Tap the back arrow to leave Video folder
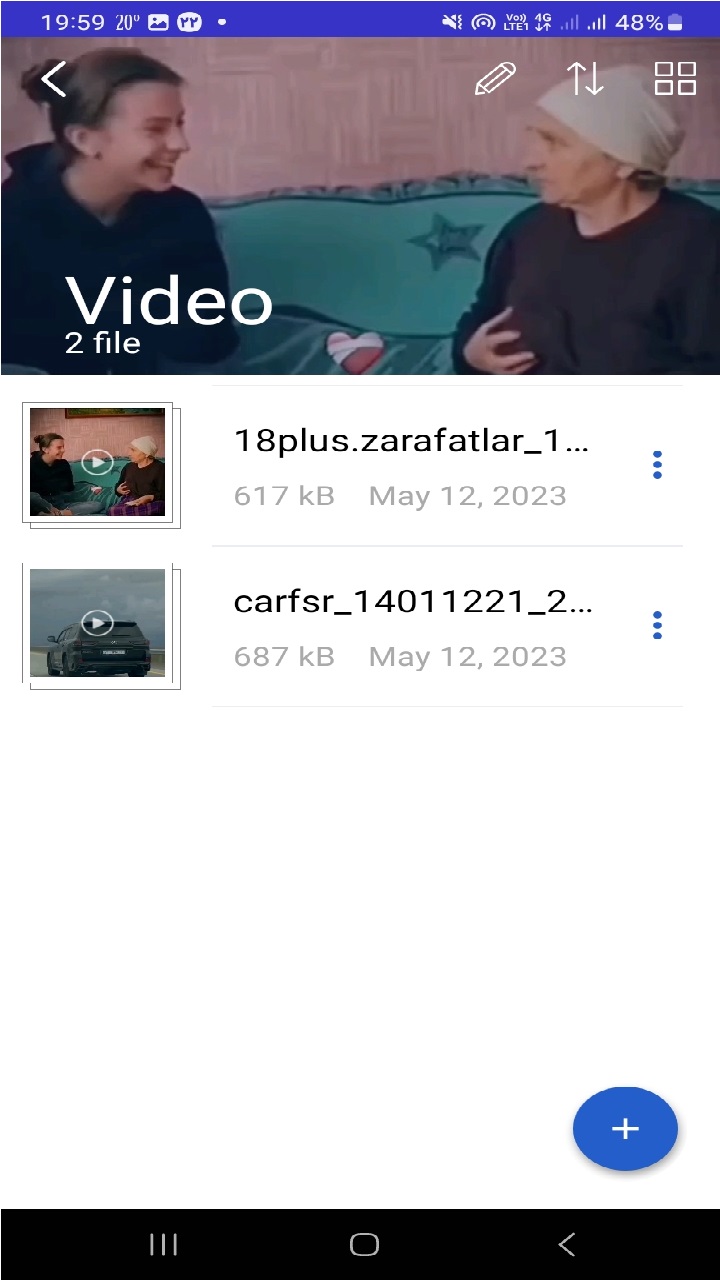Viewport: 720px width, 1280px height. (x=53, y=78)
